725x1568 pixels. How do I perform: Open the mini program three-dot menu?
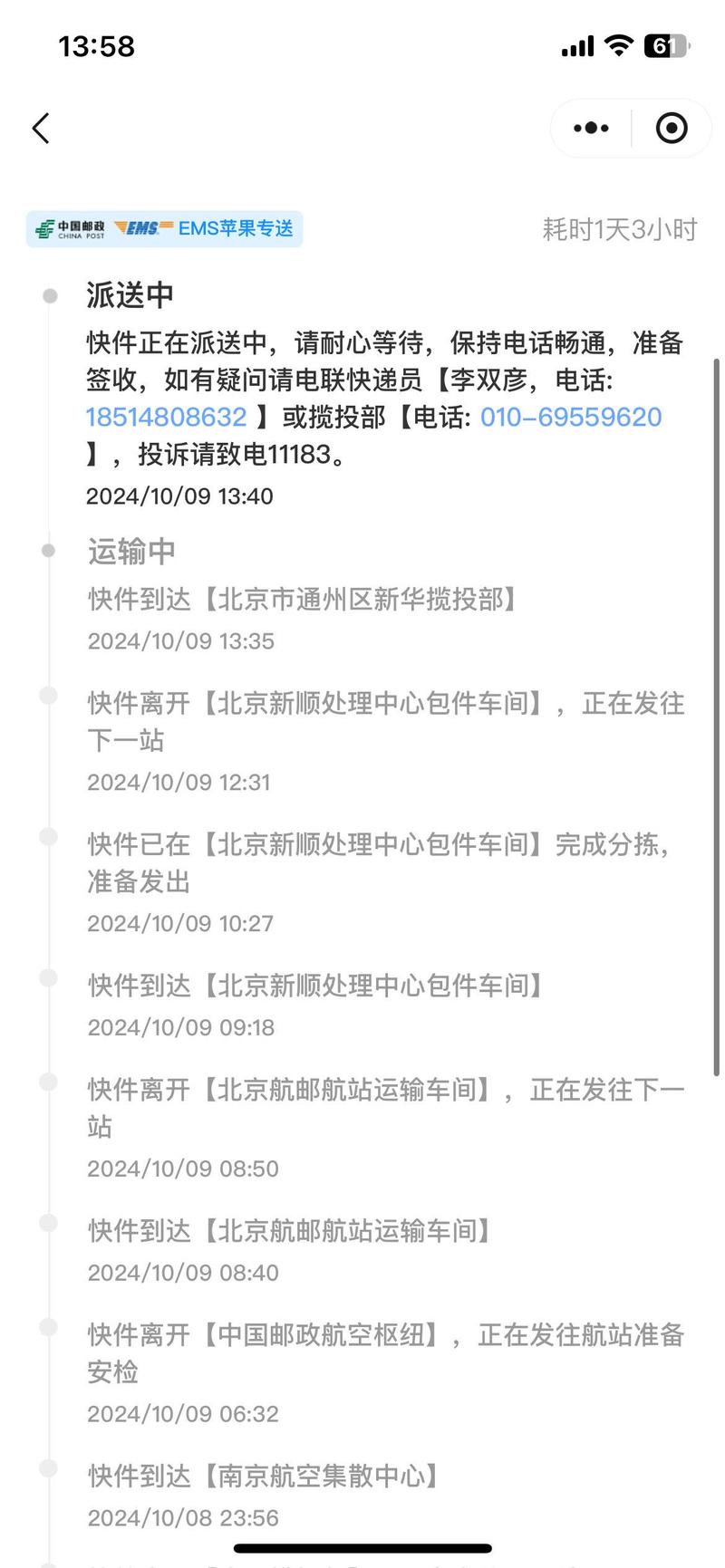[x=591, y=129]
